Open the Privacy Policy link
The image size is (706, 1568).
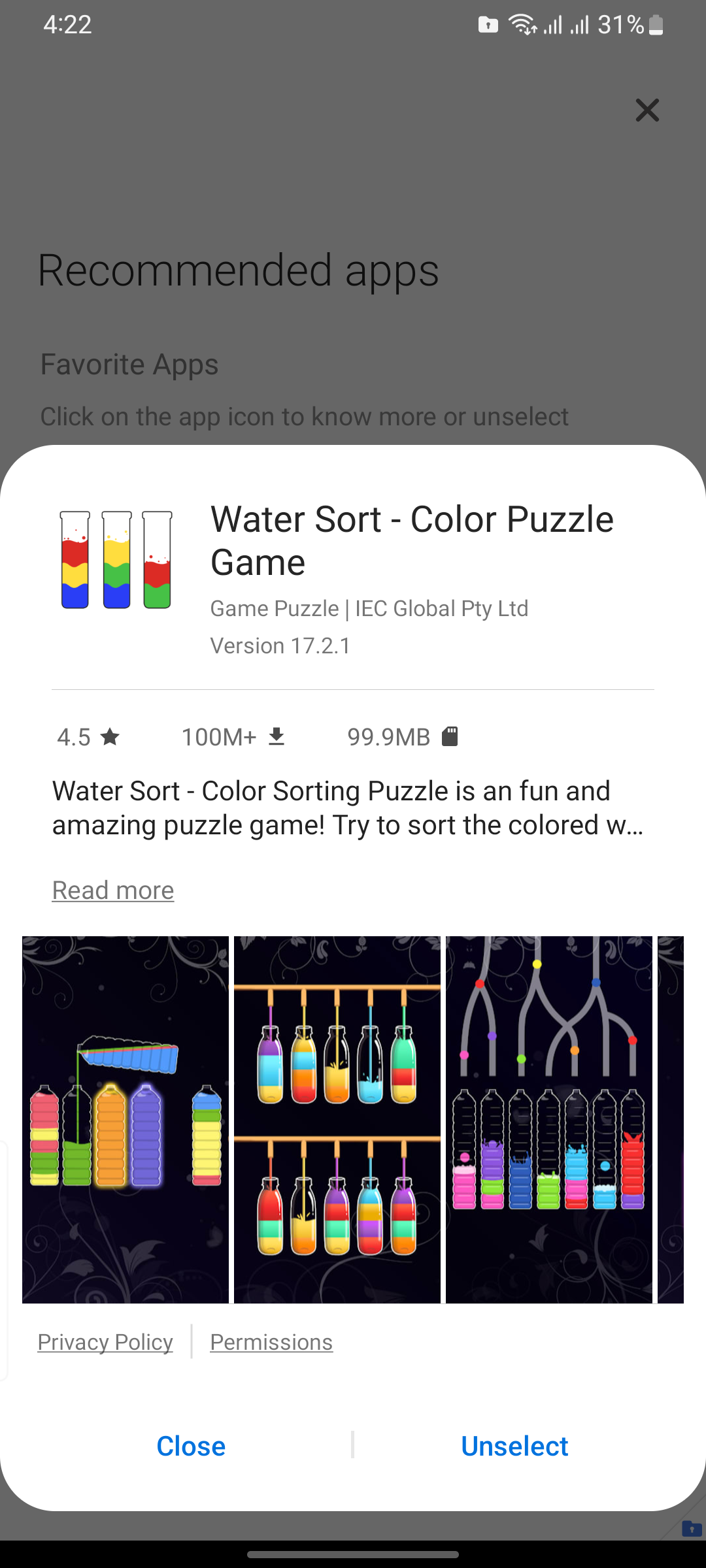click(x=105, y=1342)
